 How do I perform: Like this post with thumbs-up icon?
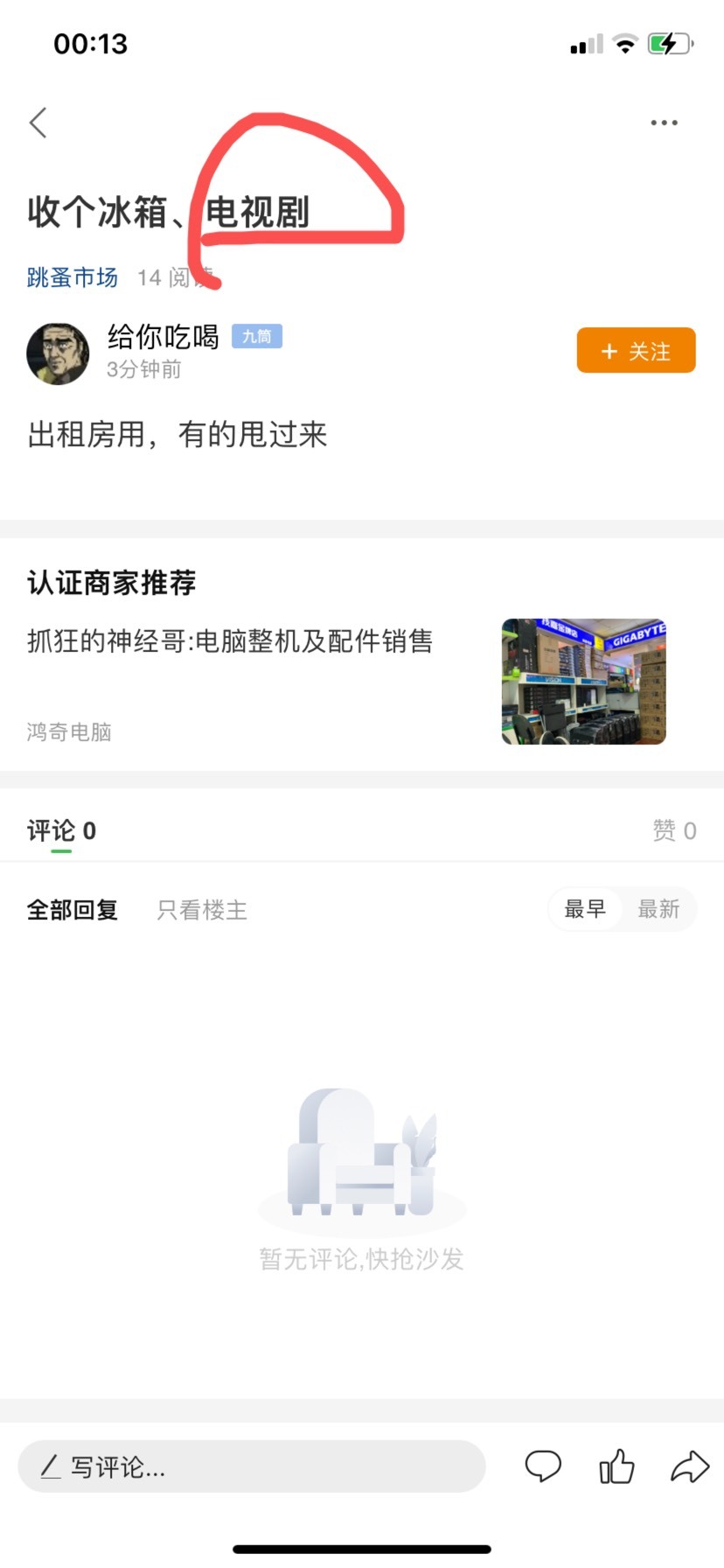pos(616,1466)
